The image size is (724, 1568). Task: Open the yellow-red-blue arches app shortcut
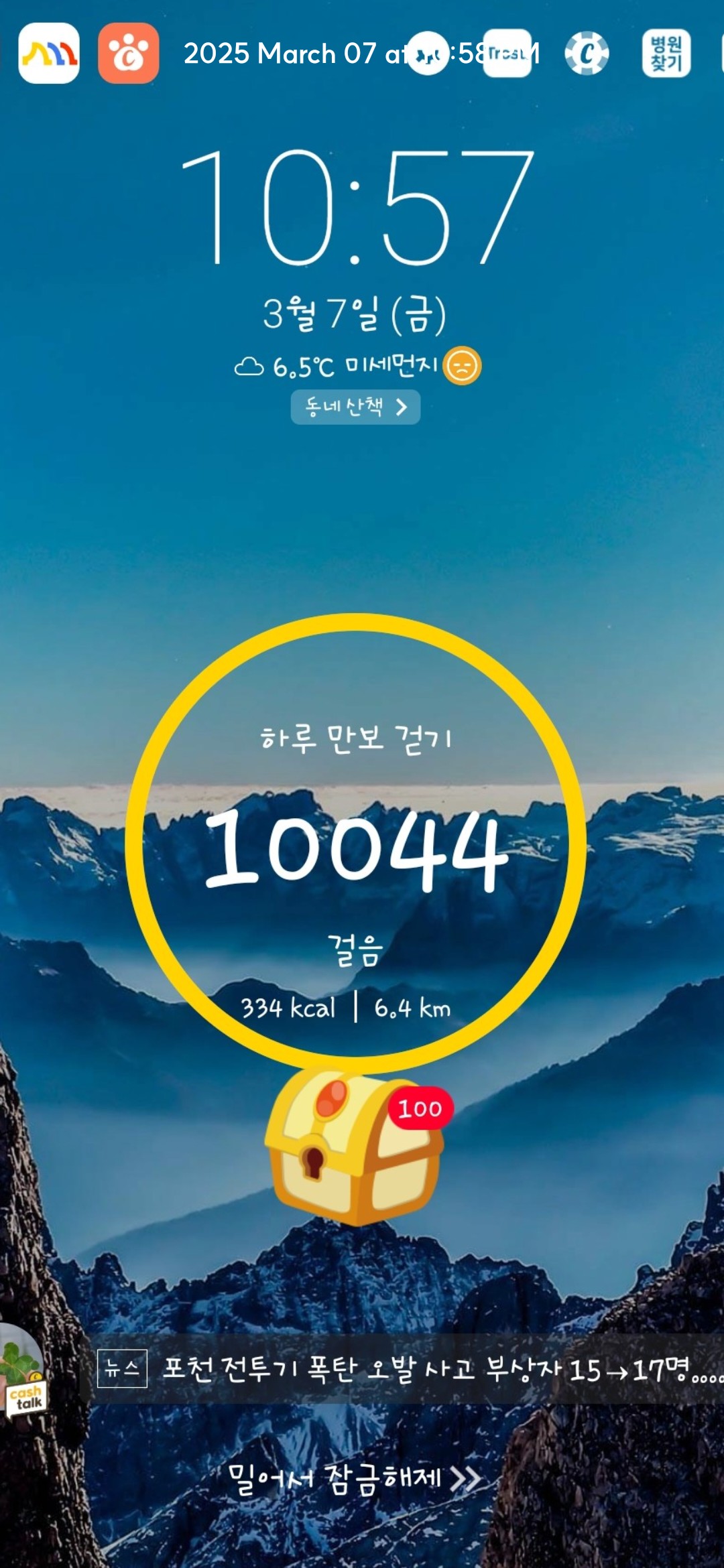click(x=49, y=53)
